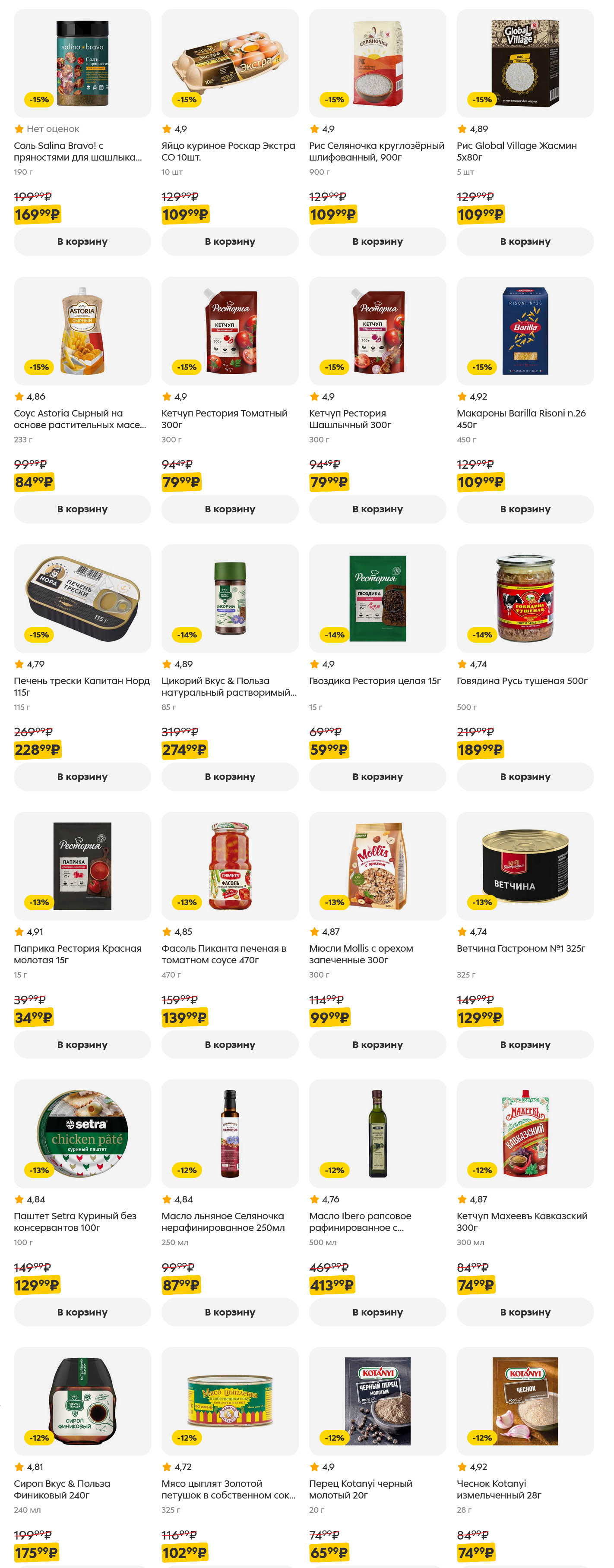
Task: Add Гвоздика Рестория целая to cart
Action: point(377,777)
